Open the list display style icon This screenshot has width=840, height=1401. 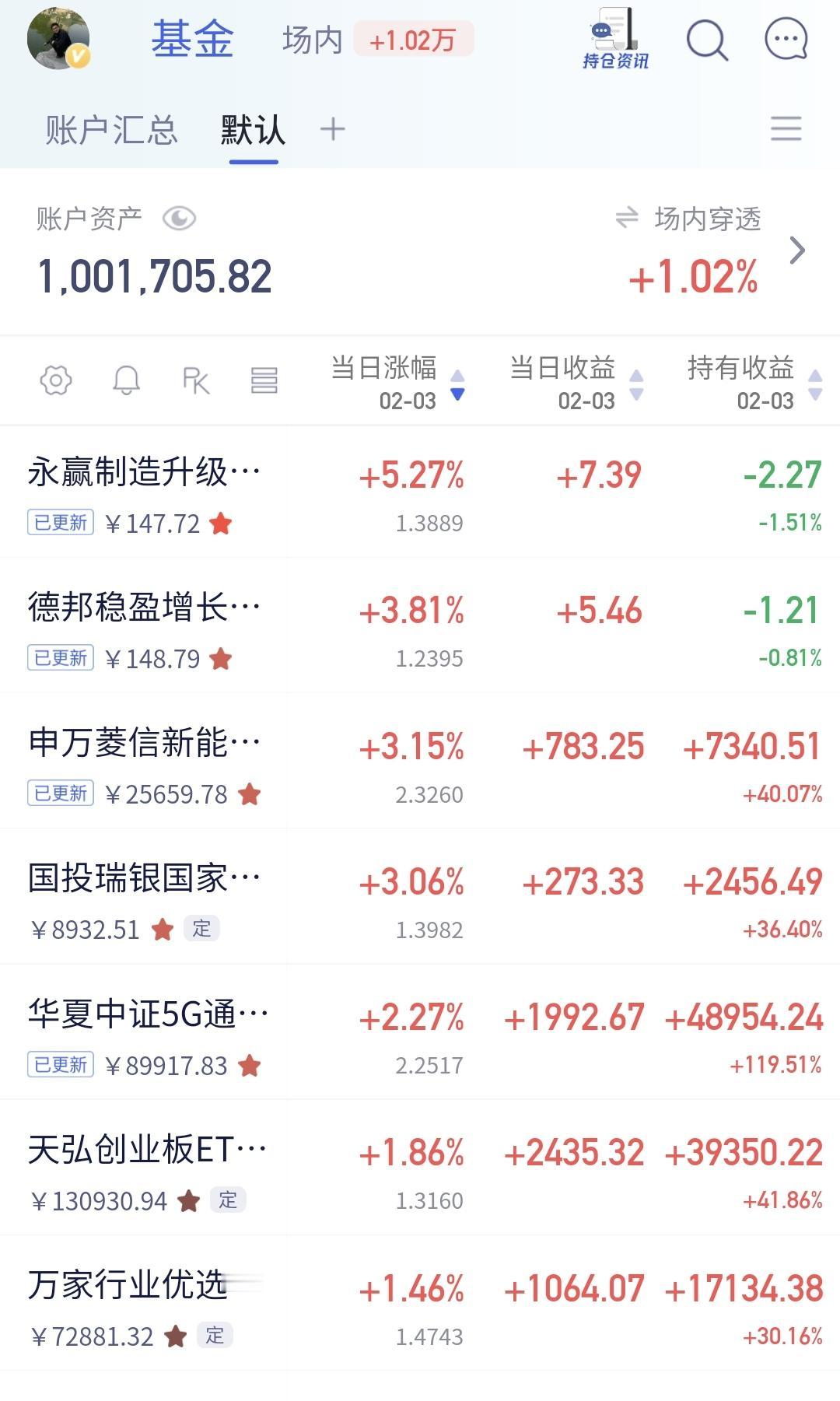tap(264, 381)
